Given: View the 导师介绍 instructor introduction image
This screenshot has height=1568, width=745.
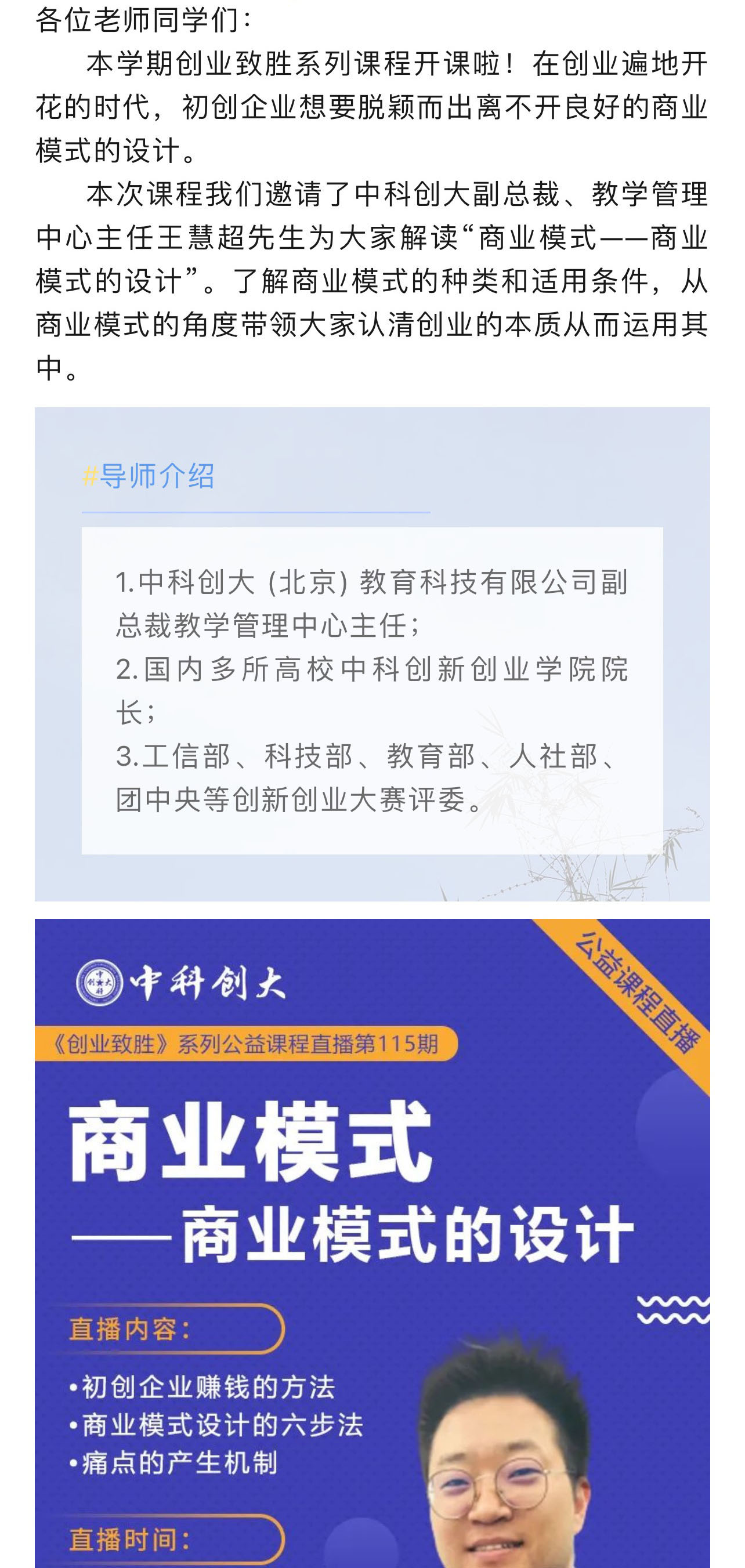Looking at the screenshot, I should (x=372, y=654).
